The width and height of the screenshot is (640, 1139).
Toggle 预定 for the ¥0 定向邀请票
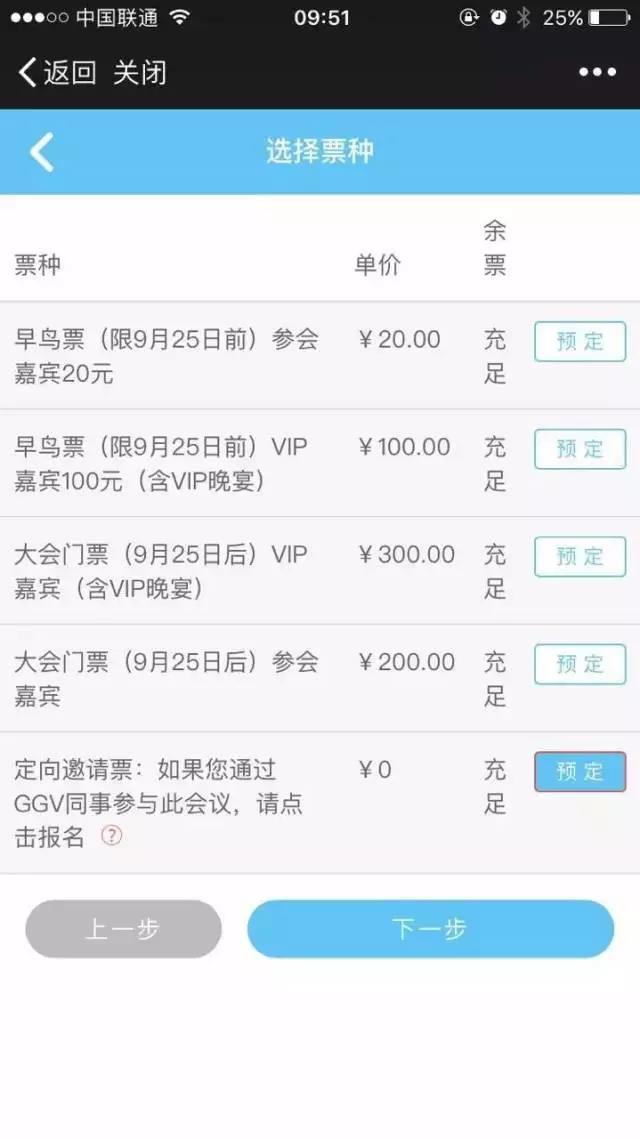pyautogui.click(x=580, y=772)
